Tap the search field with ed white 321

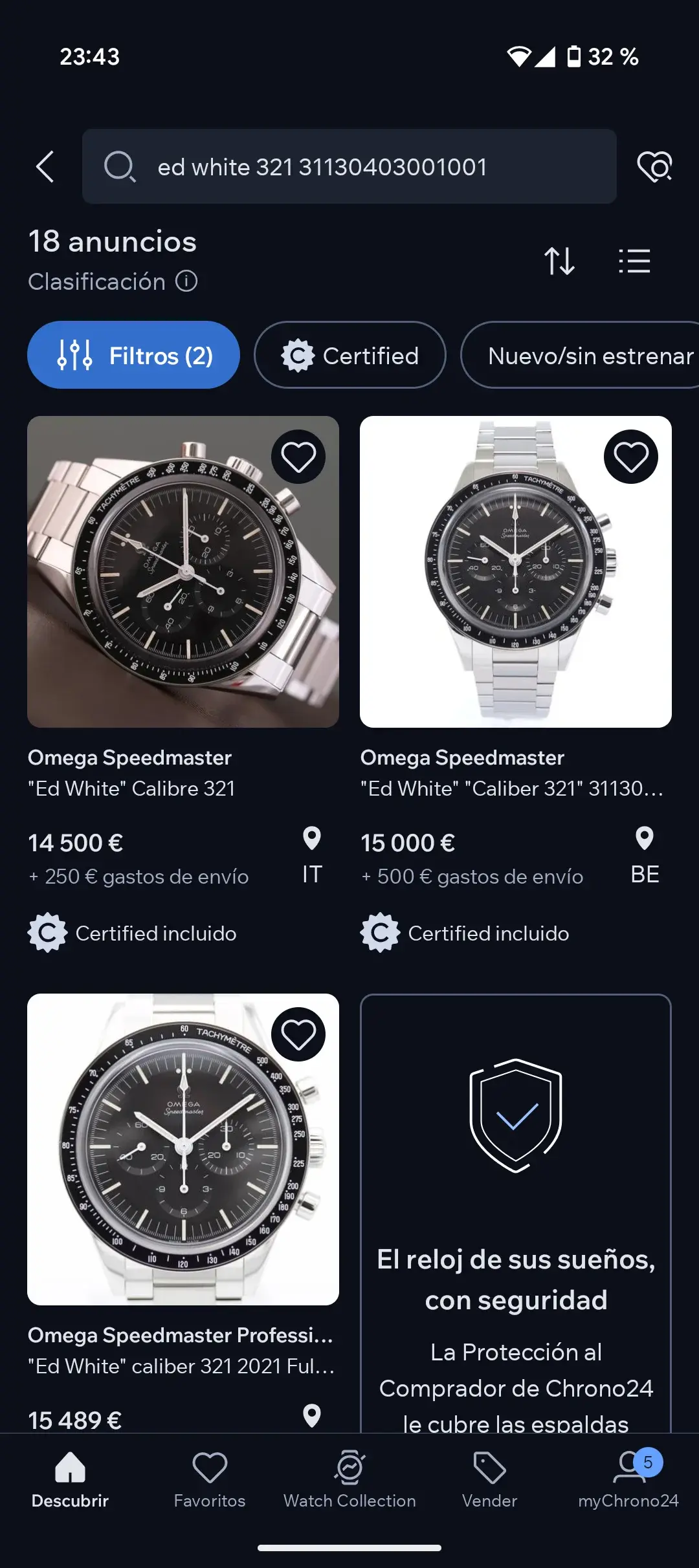(349, 167)
